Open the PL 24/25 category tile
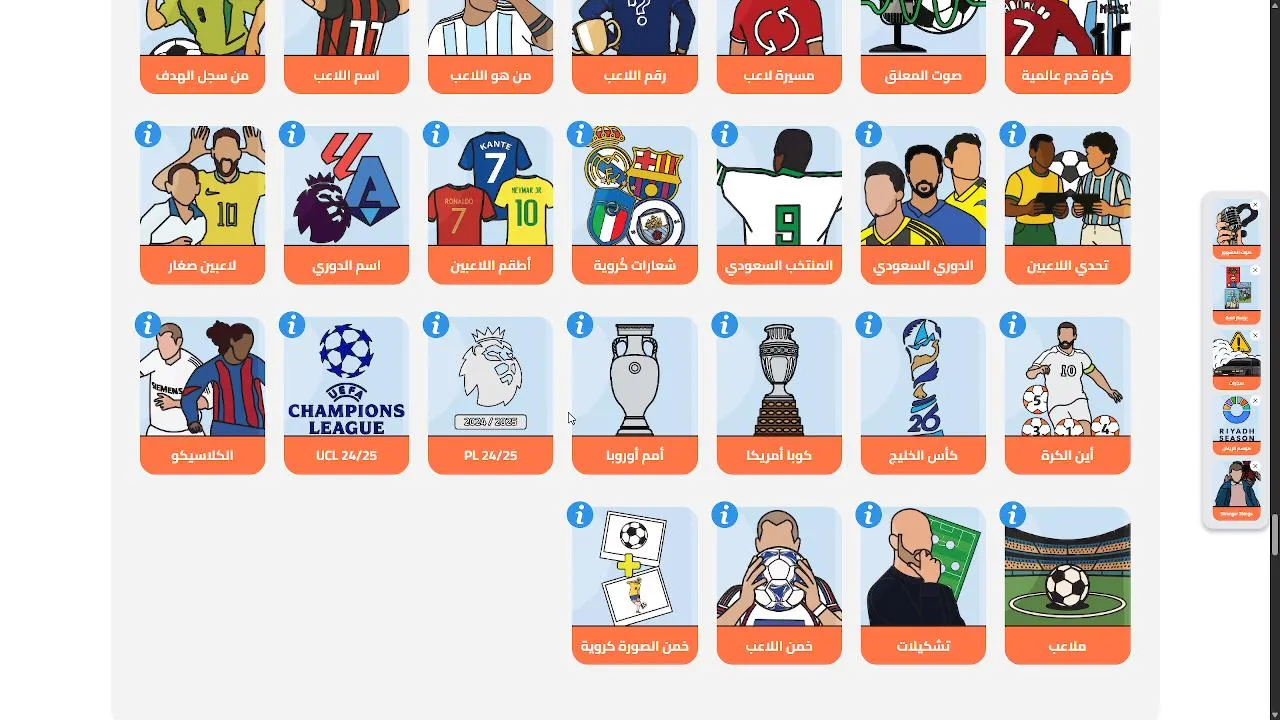1280x720 pixels. click(490, 395)
